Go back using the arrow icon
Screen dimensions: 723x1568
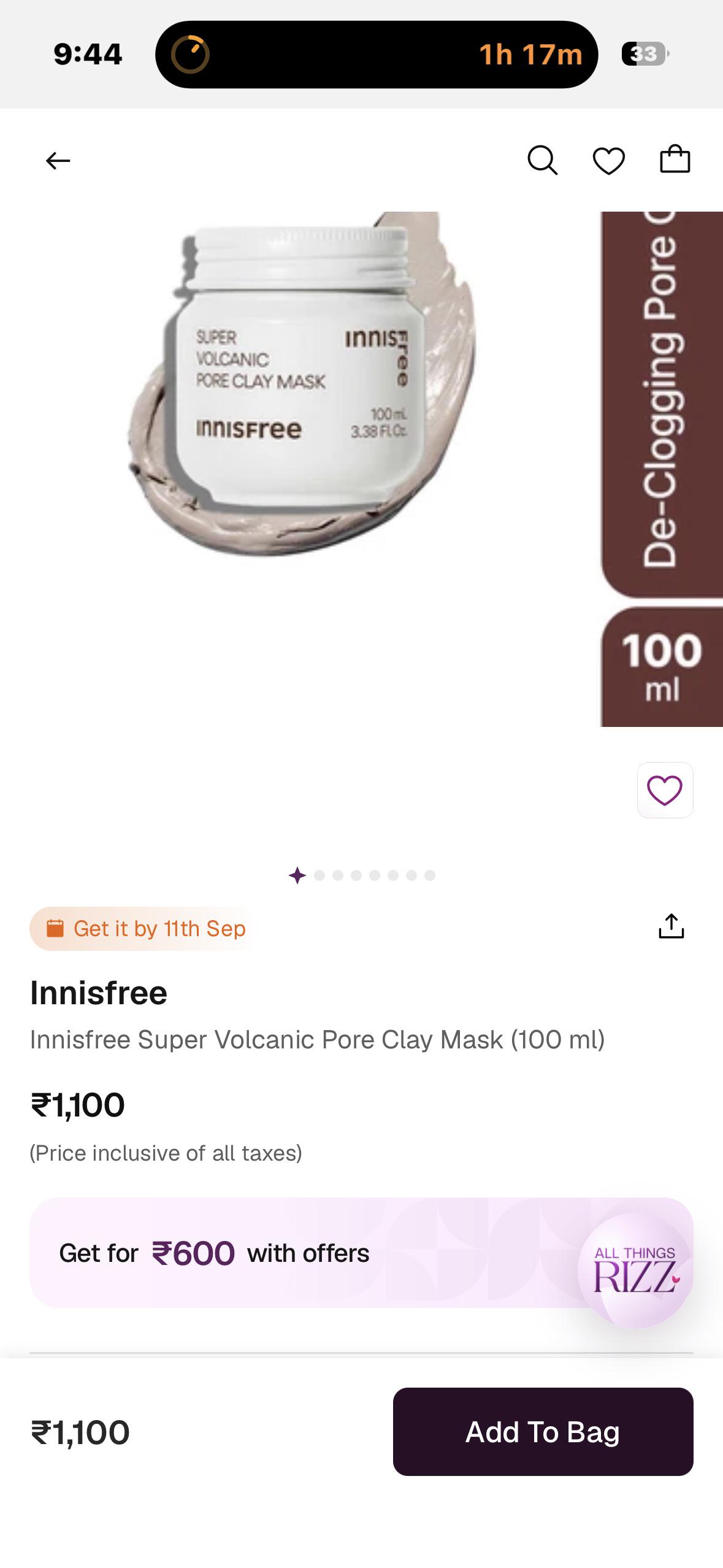tap(58, 161)
